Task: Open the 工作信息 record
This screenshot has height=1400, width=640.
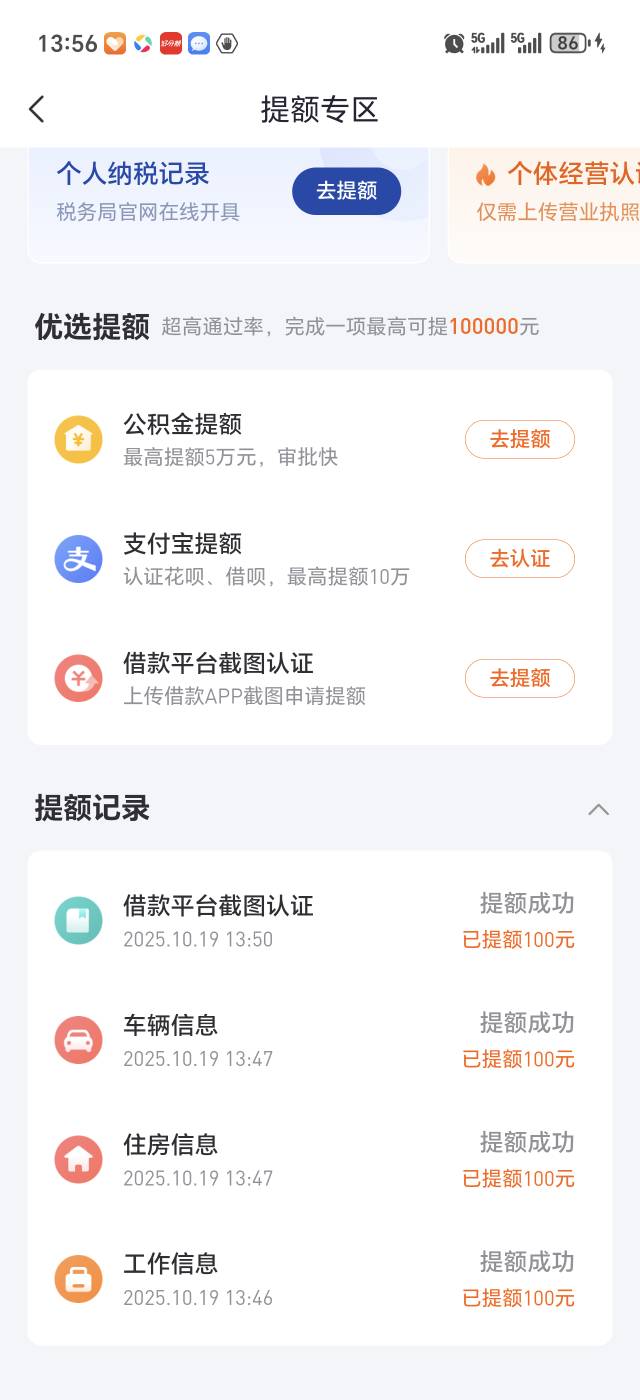Action: tap(320, 1279)
